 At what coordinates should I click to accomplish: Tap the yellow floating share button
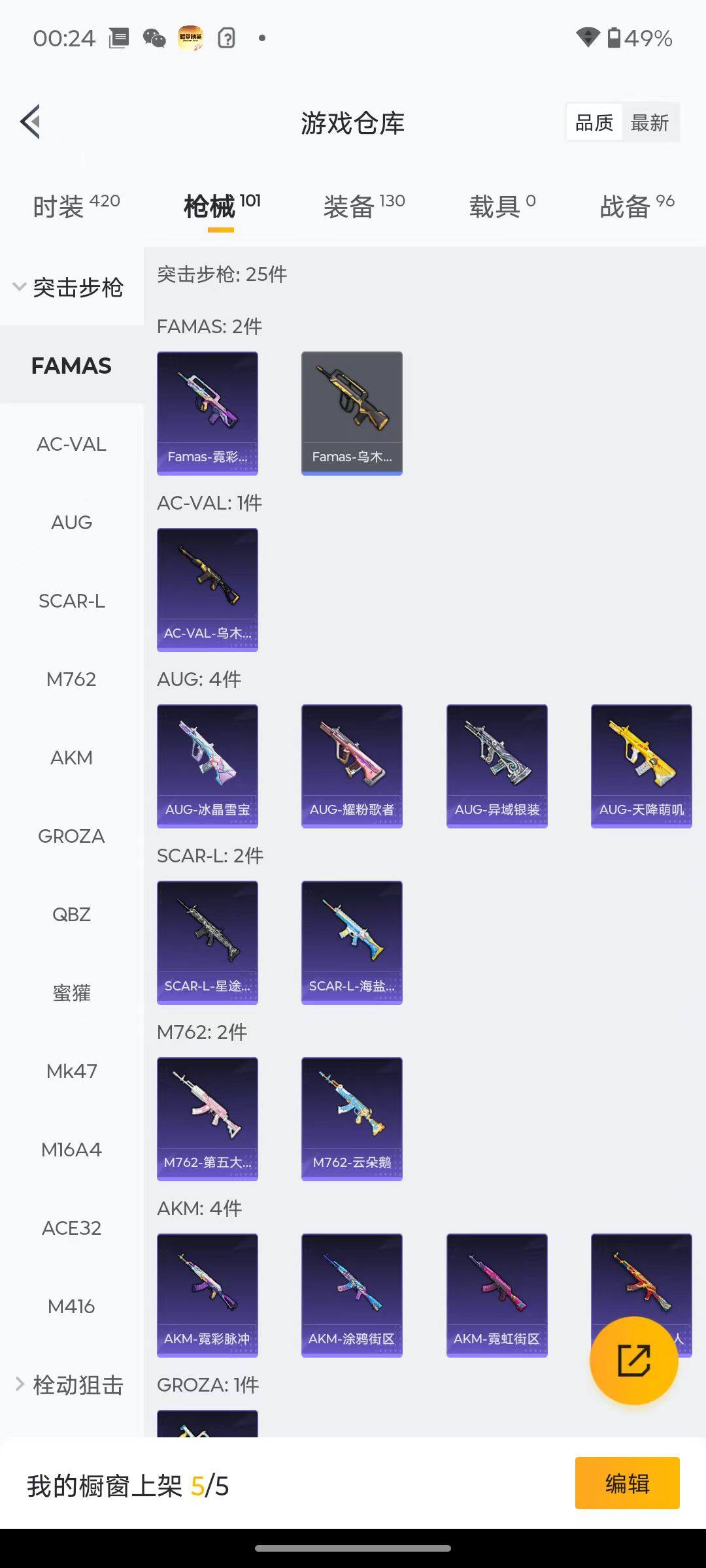coord(633,1360)
